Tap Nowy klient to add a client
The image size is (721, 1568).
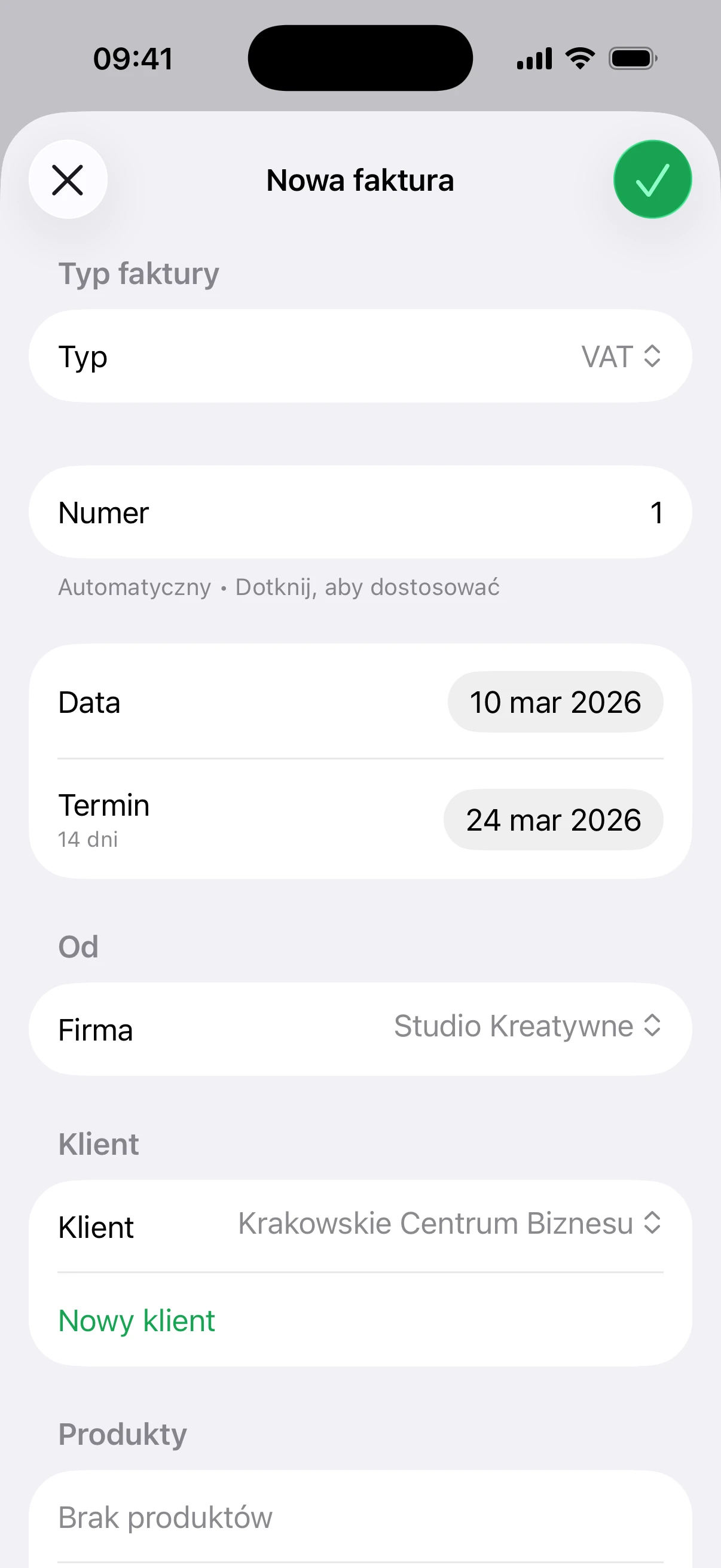pos(136,1320)
